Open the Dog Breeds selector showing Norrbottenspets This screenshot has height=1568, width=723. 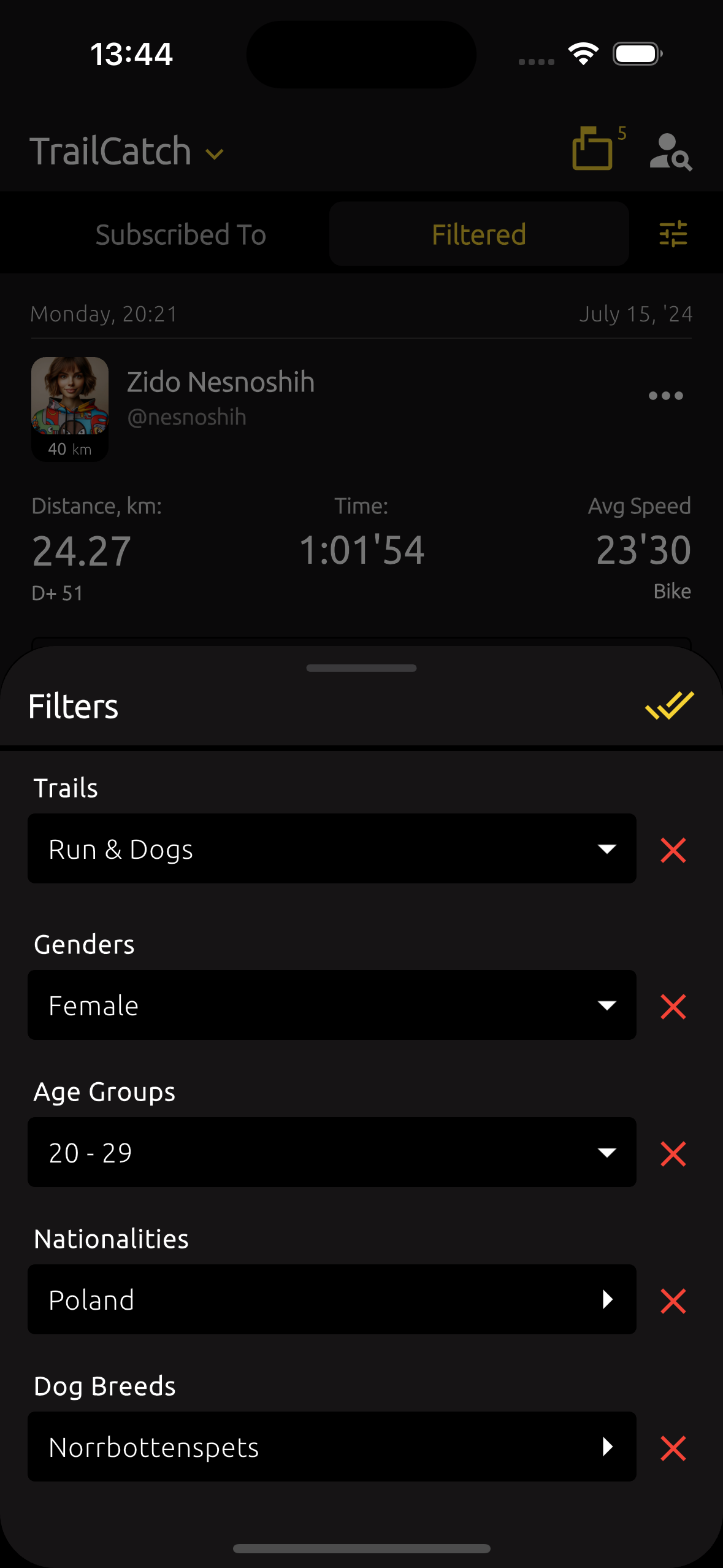(331, 1447)
